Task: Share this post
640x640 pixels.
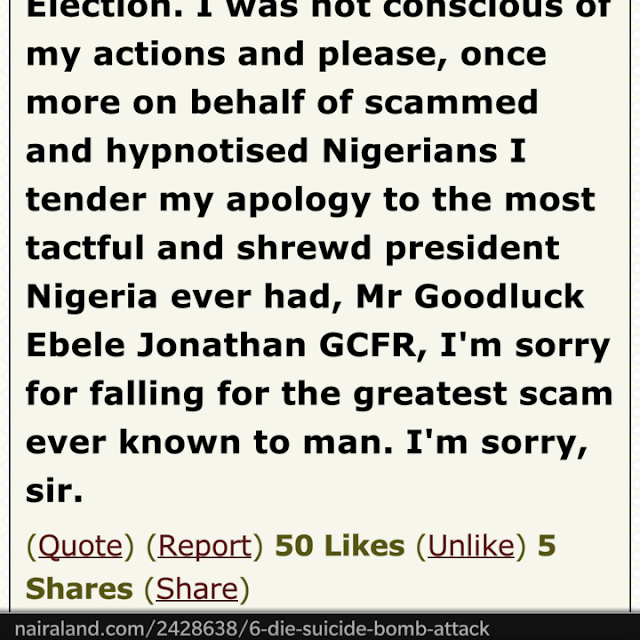Action: point(197,588)
